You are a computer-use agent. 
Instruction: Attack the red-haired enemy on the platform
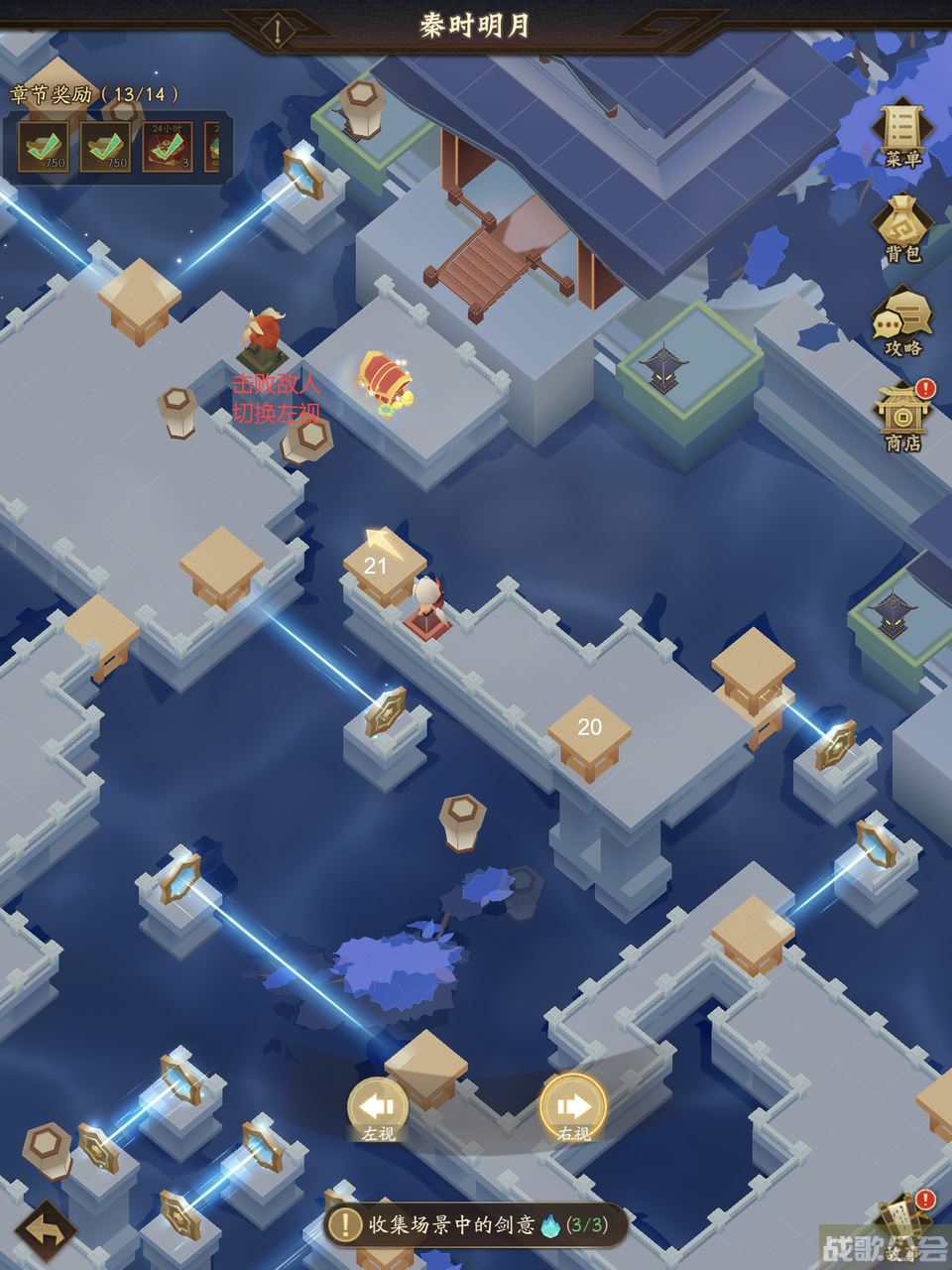tap(264, 337)
